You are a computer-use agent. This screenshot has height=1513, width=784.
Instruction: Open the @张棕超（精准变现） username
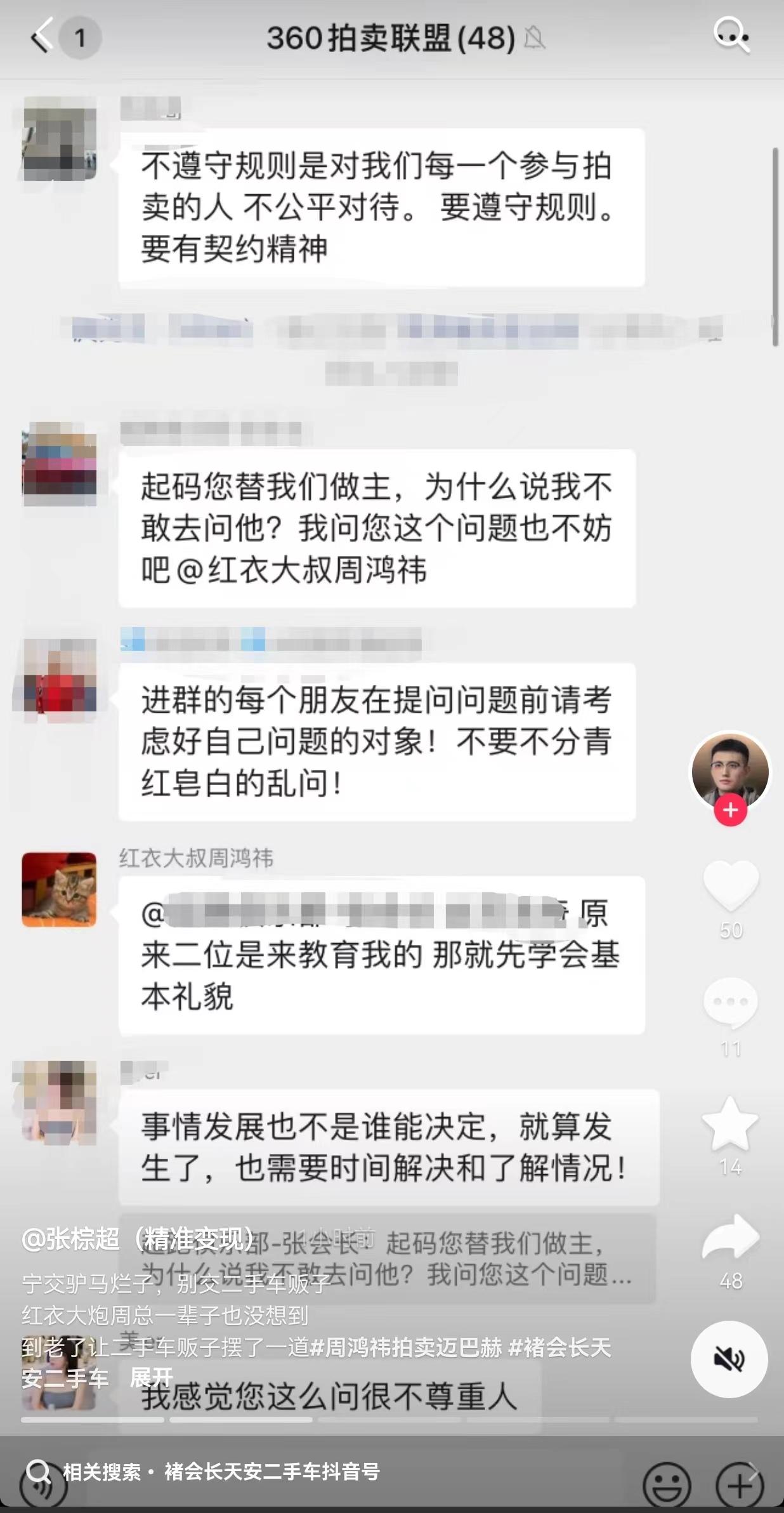(138, 1238)
